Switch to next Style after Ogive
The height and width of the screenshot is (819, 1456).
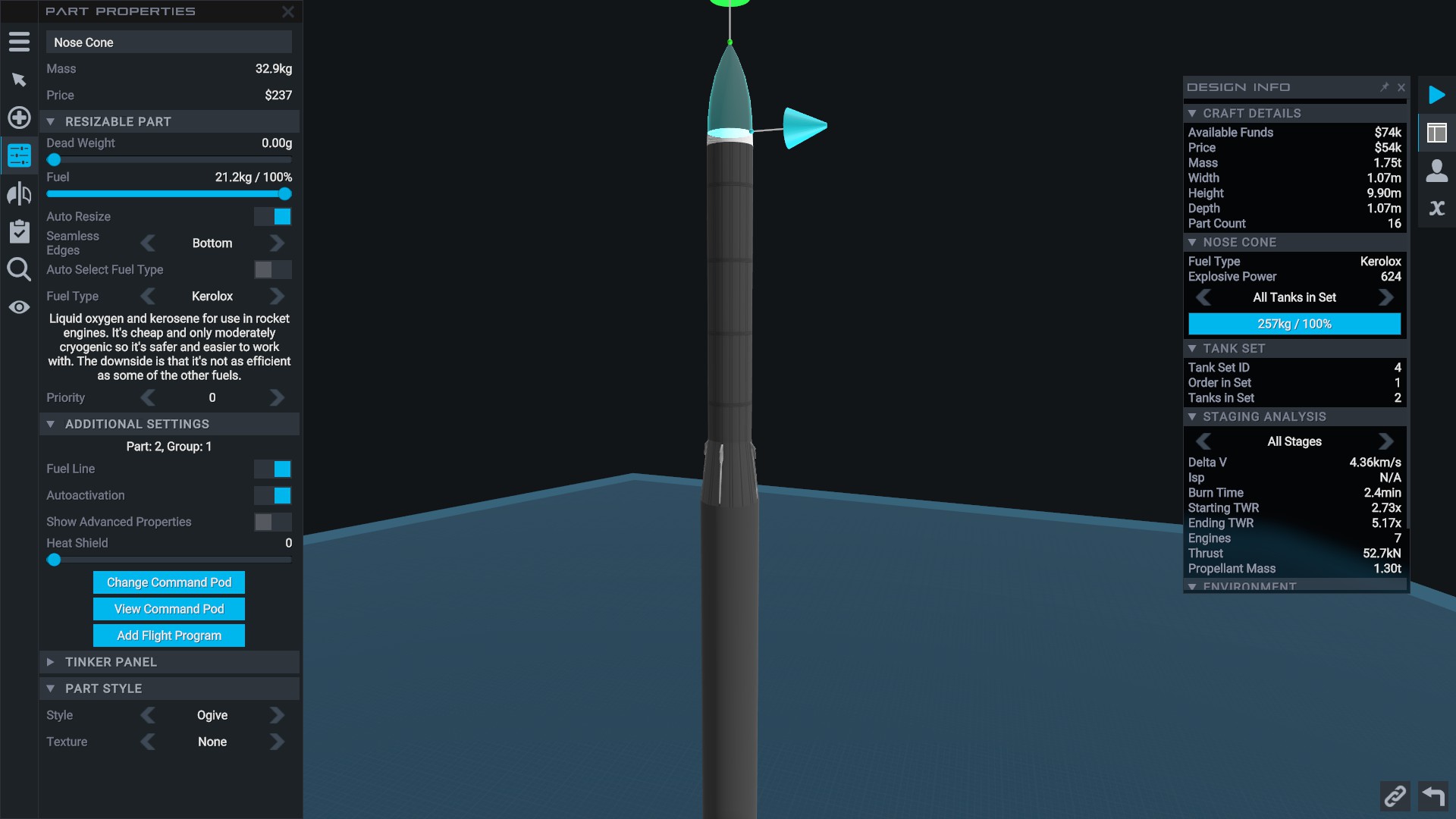tap(277, 715)
